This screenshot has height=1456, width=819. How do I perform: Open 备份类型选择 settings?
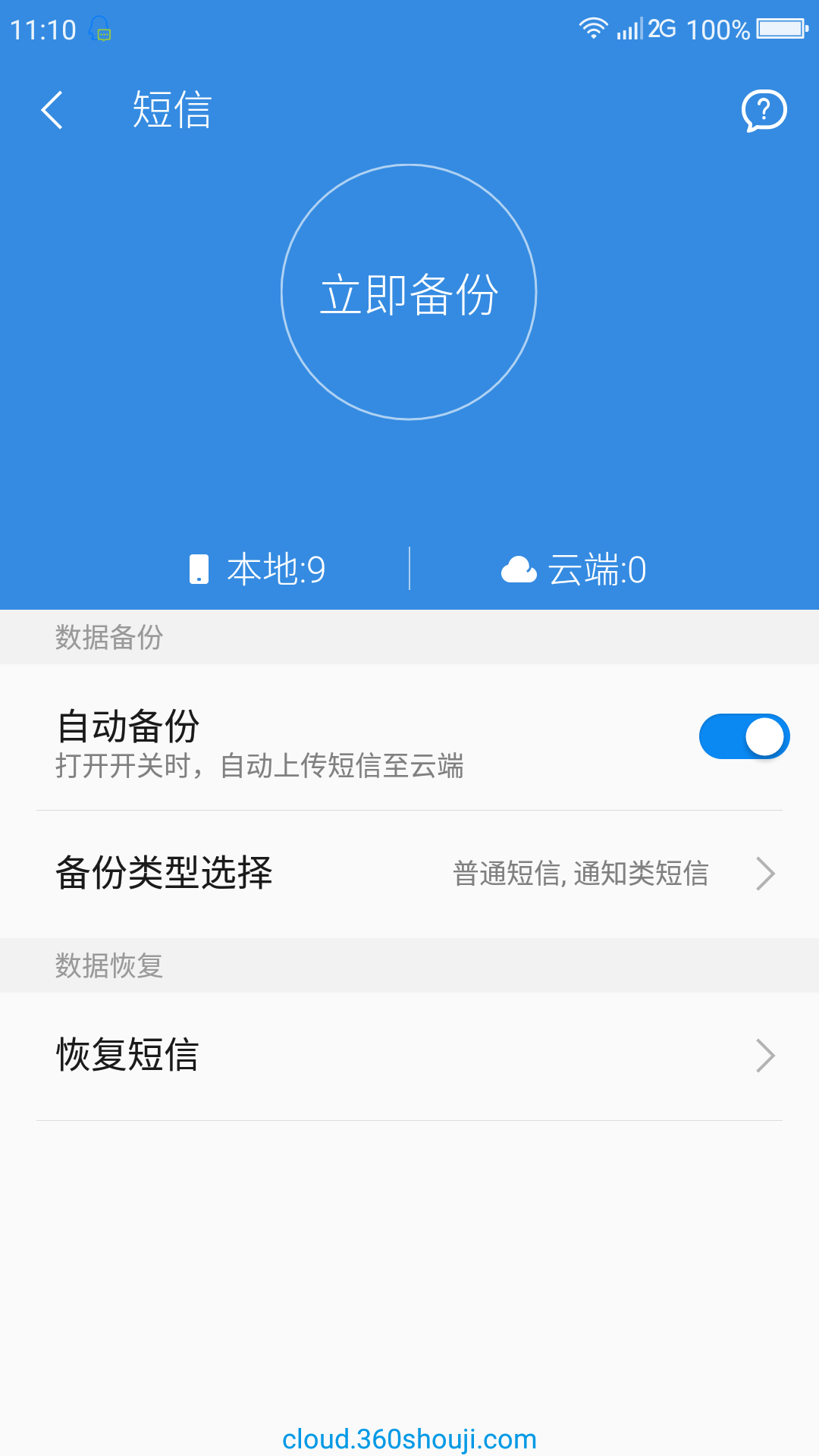tap(409, 873)
